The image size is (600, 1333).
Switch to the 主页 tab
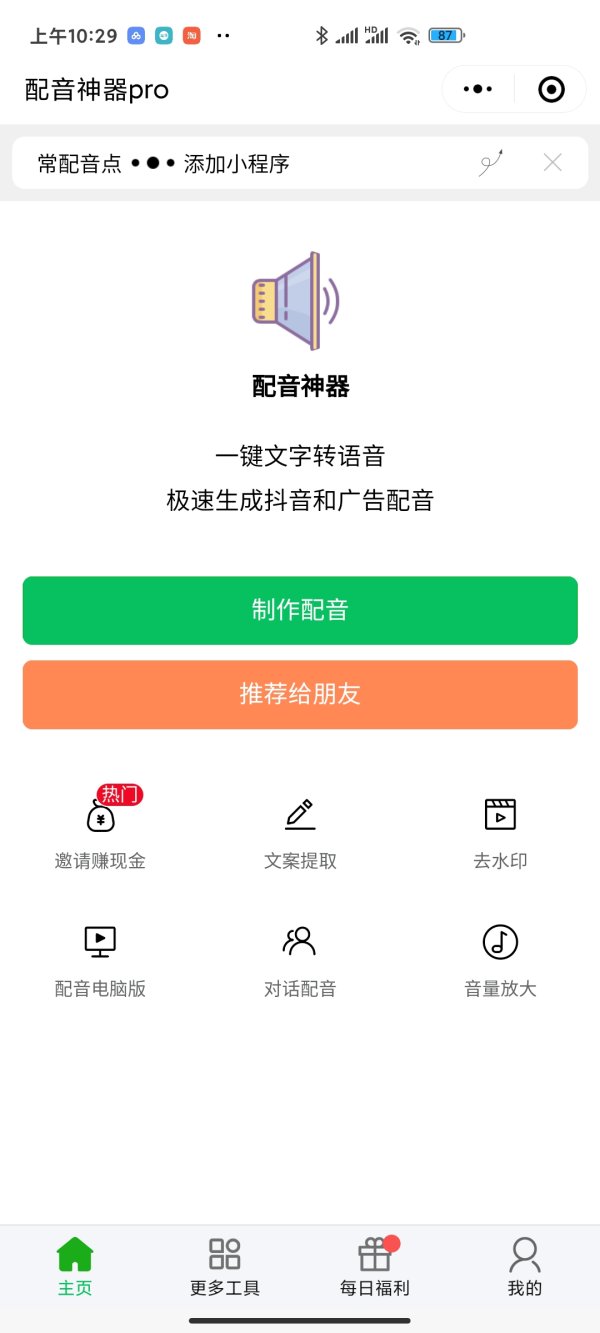(x=75, y=1266)
